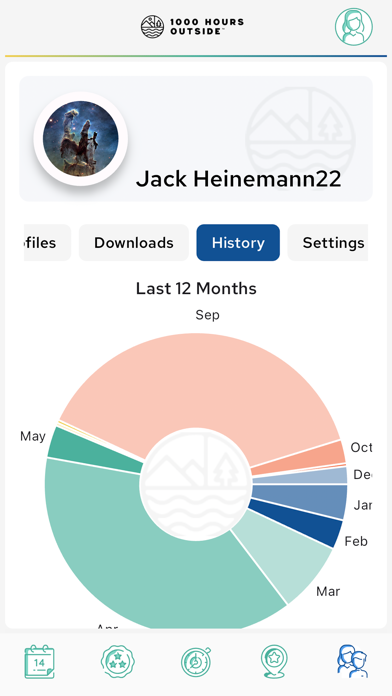Switch to the Downloads tab
Screen dimensions: 392x696
tap(134, 243)
